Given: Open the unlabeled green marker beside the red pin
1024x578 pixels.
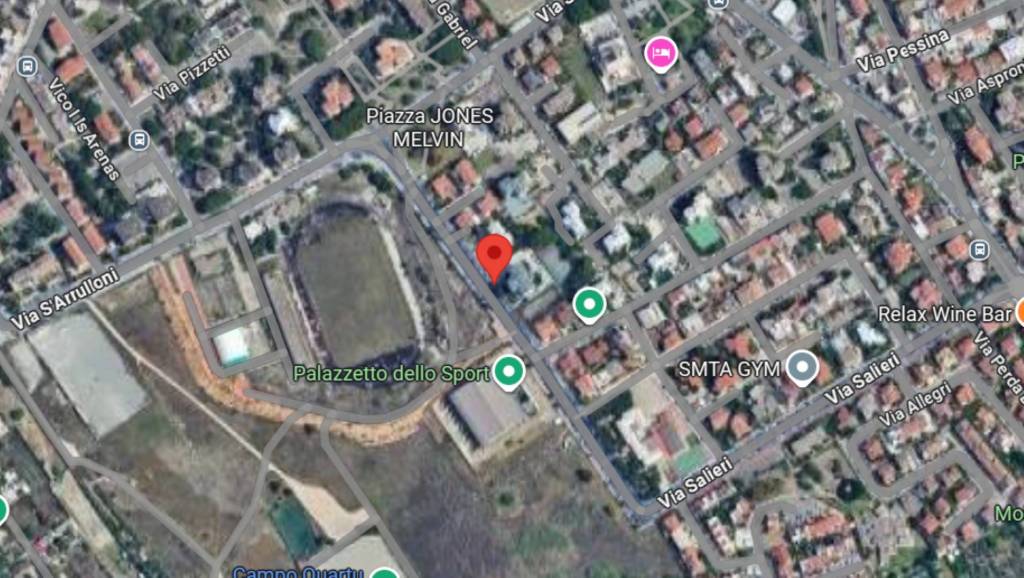Looking at the screenshot, I should pos(589,303).
